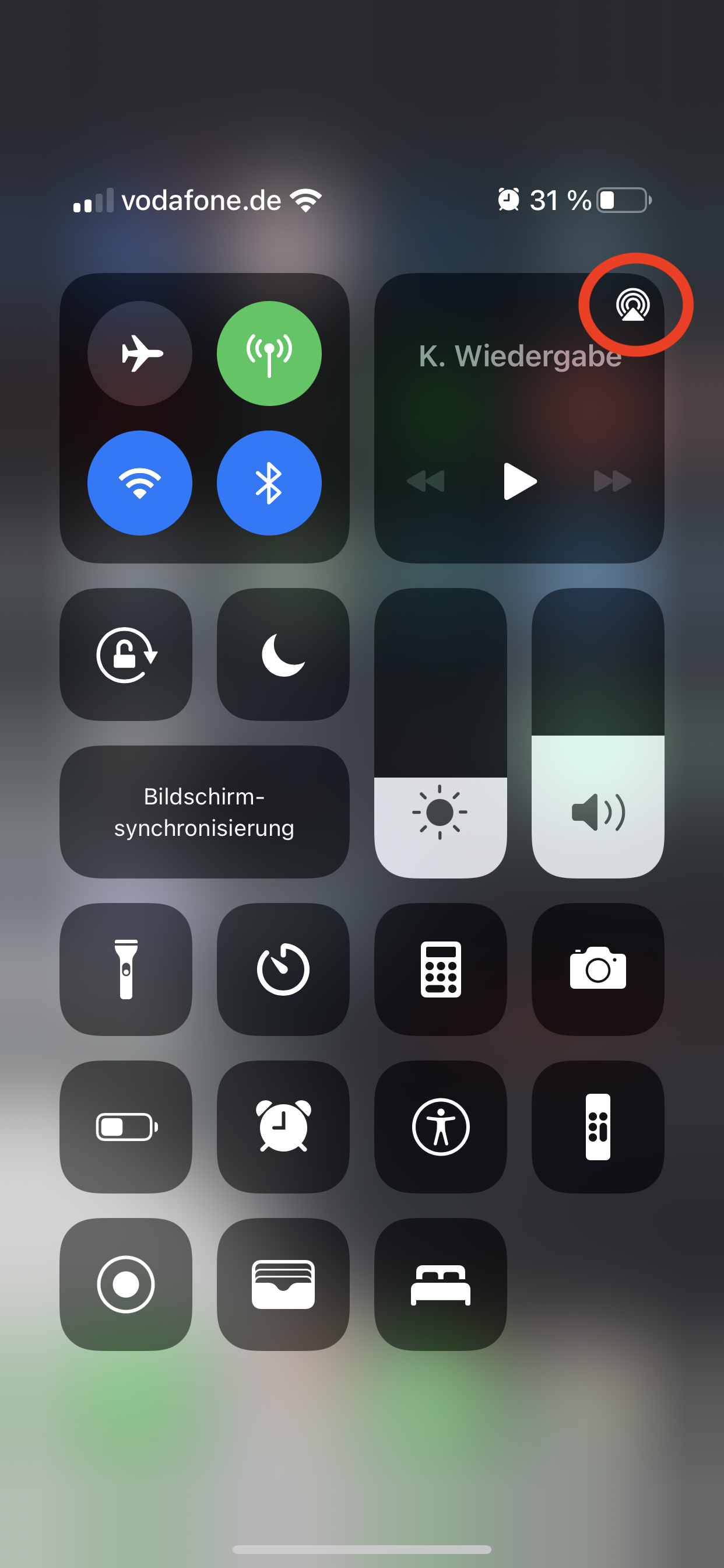This screenshot has height=1568, width=724.
Task: Open the AirPlay audio output icon
Action: point(632,304)
